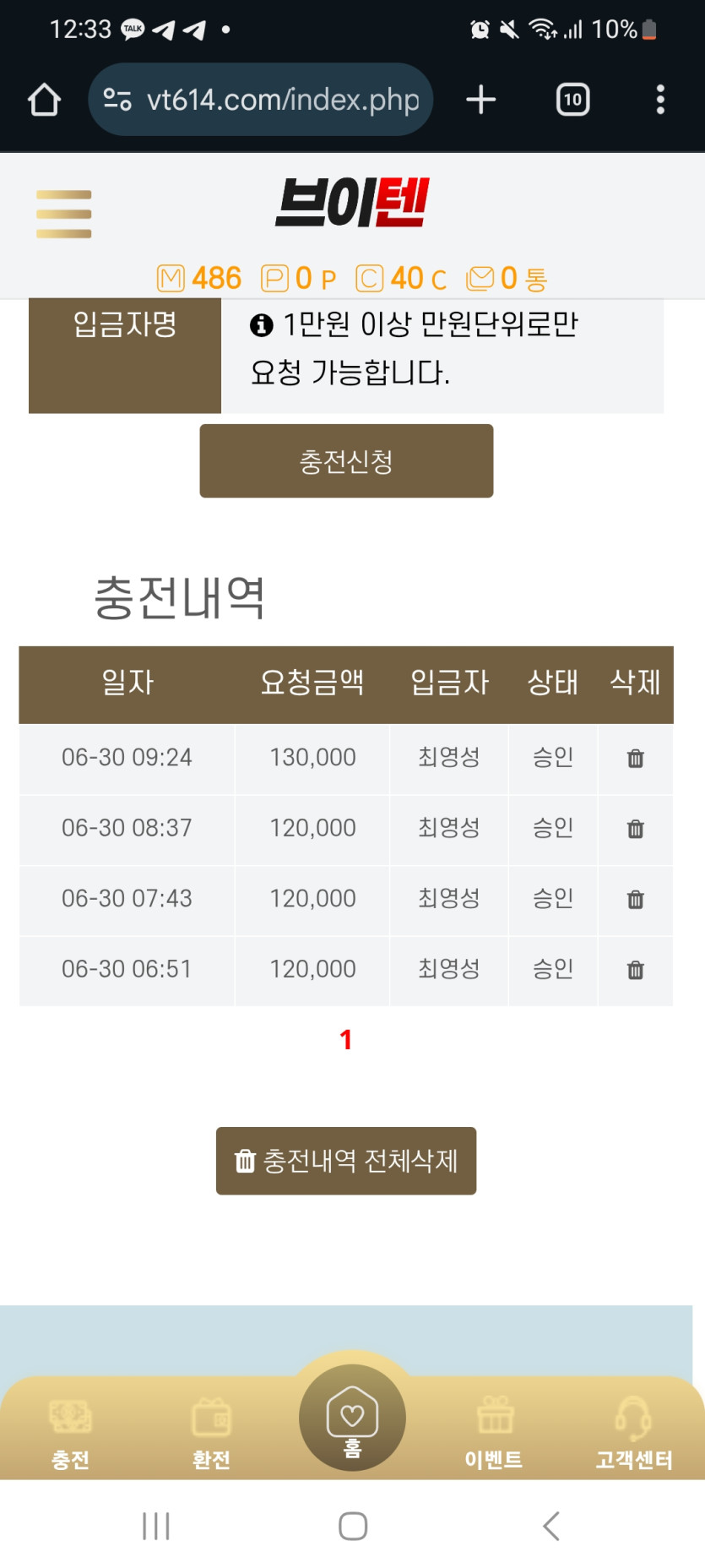
Task: Delete the 06-30 08:37 charge record
Action: pos(636,829)
